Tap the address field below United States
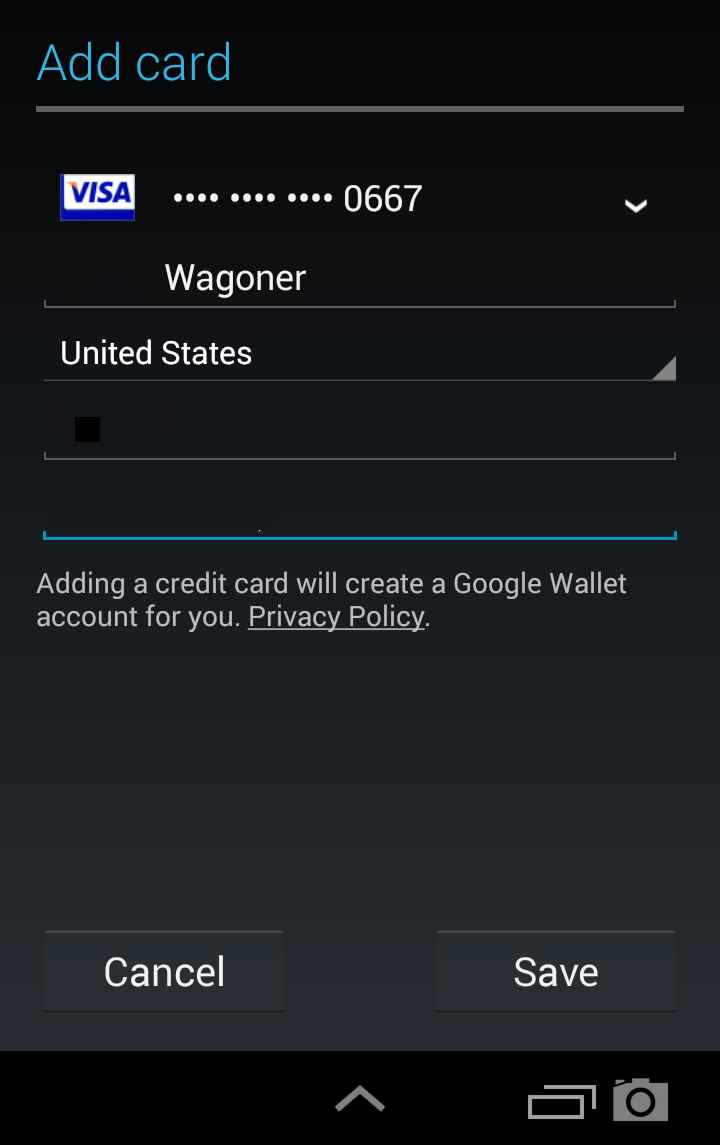The image size is (720, 1145). pos(360,430)
